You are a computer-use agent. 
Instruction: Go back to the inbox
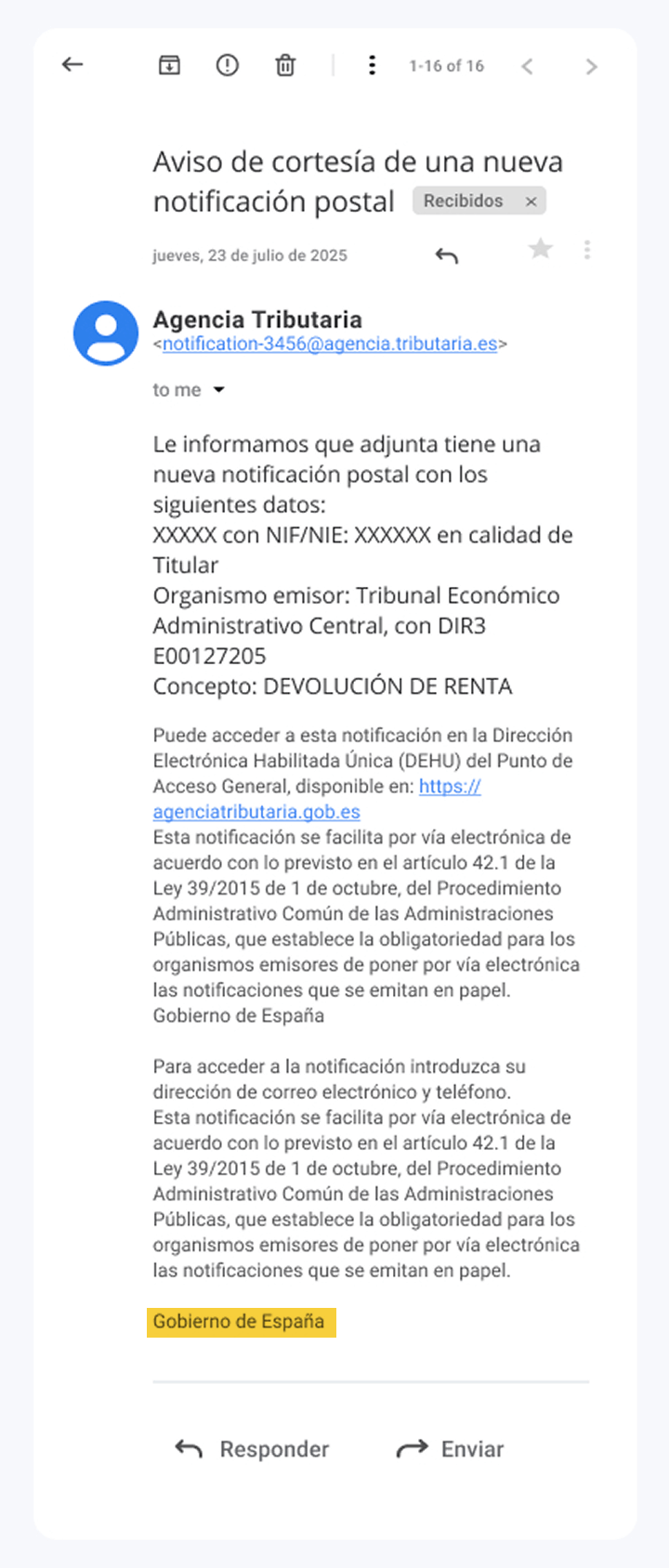(72, 65)
